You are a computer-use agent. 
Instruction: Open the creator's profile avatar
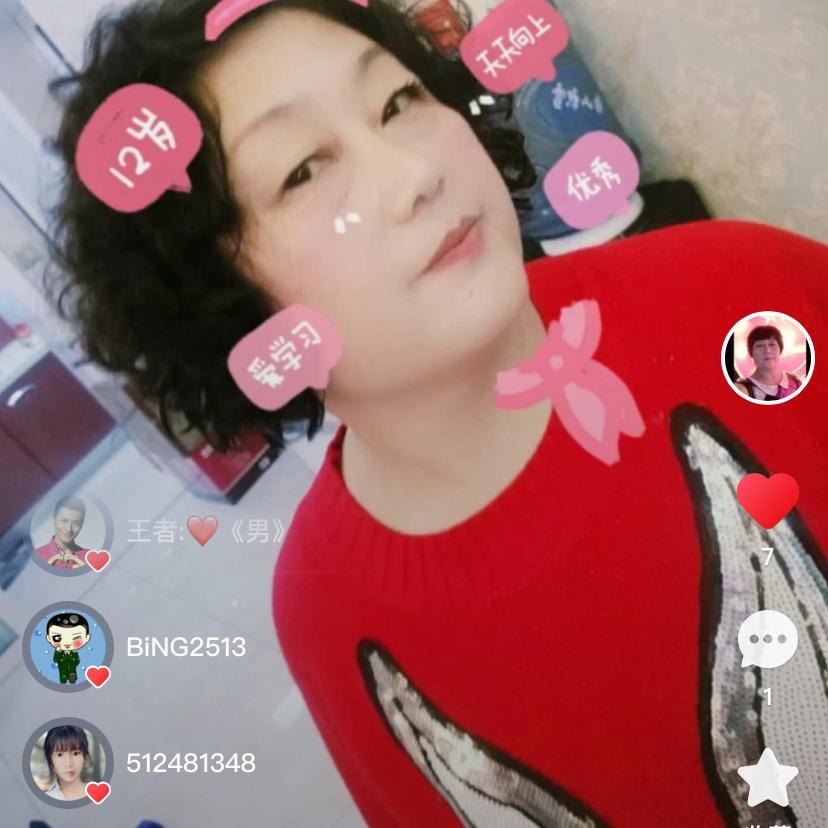click(768, 358)
